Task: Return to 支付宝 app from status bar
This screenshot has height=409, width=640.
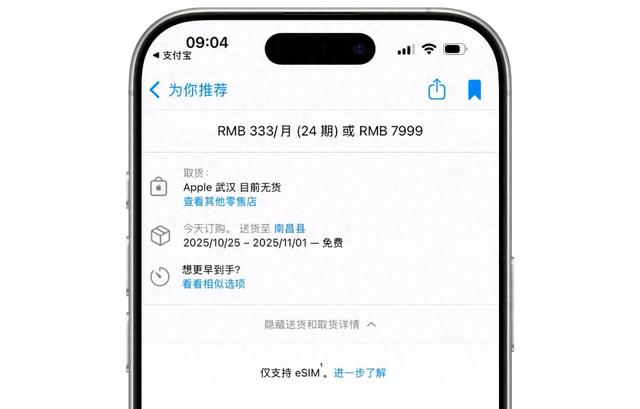Action: pyautogui.click(x=171, y=55)
